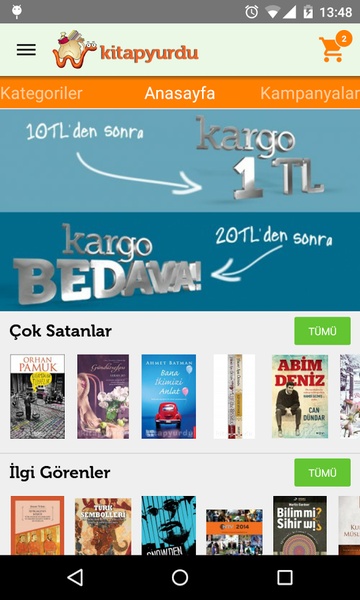The height and width of the screenshot is (600, 360).
Task: Select the Anasayfa tab
Action: click(180, 93)
